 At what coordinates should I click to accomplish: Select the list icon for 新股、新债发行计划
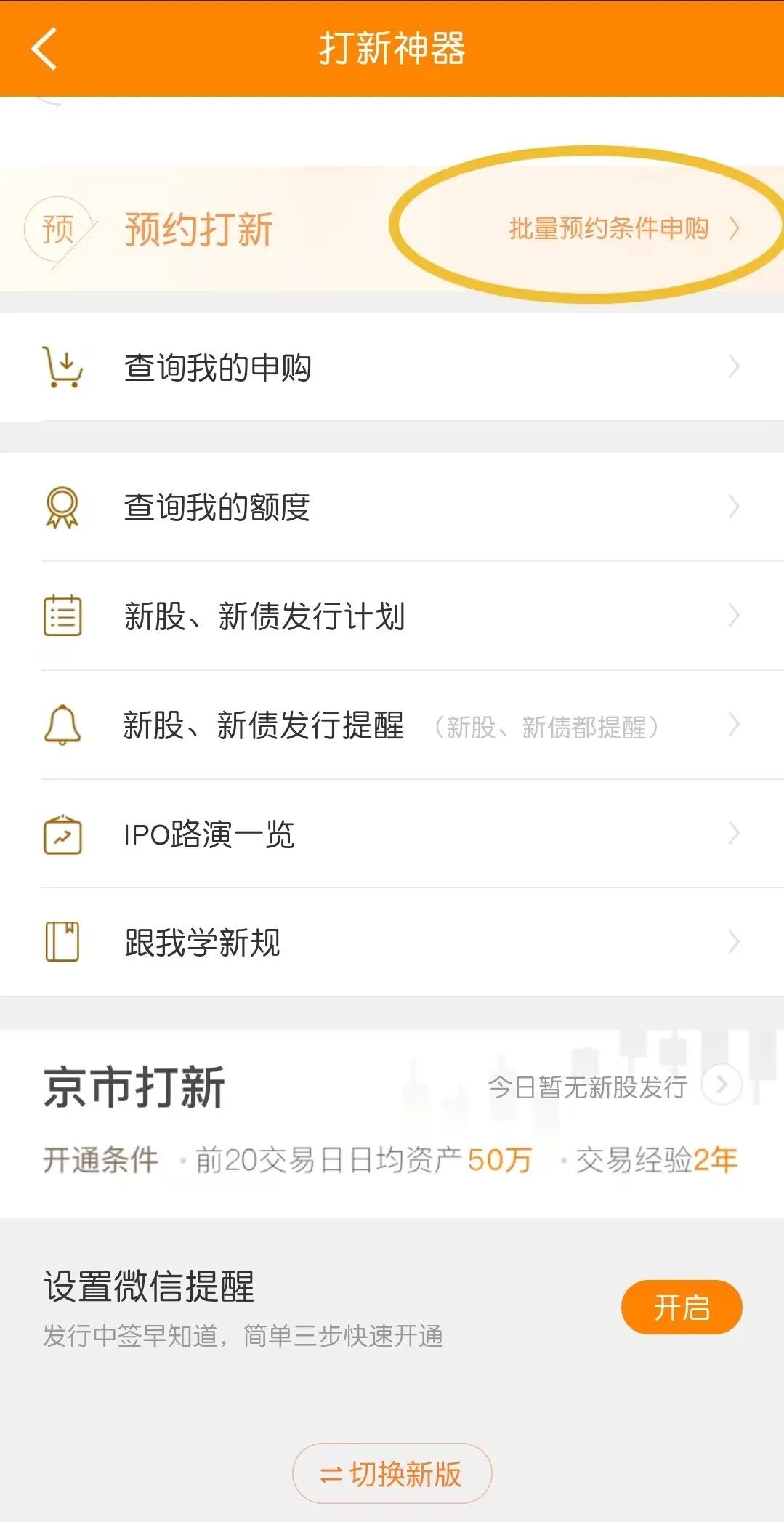click(x=62, y=616)
